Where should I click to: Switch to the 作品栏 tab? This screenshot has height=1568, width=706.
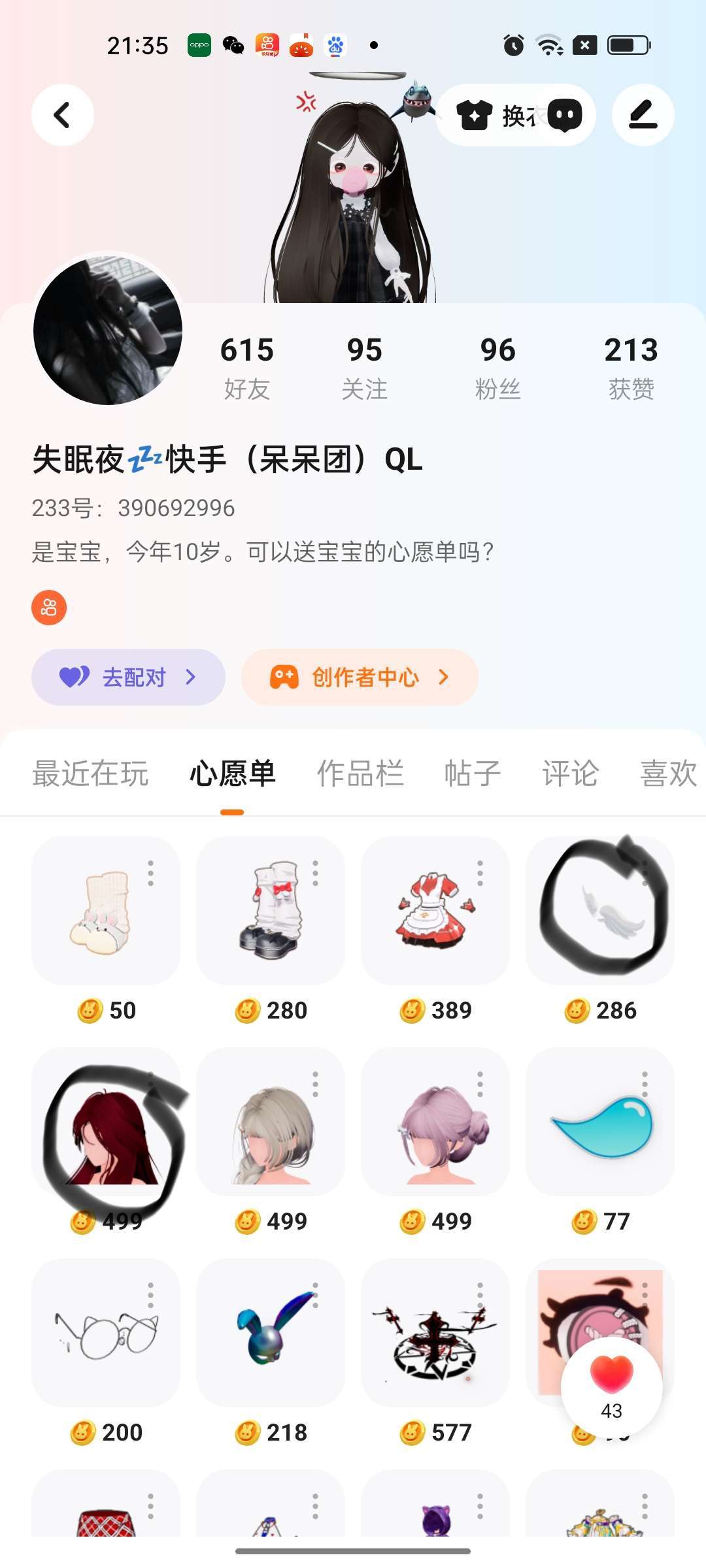[x=360, y=774]
